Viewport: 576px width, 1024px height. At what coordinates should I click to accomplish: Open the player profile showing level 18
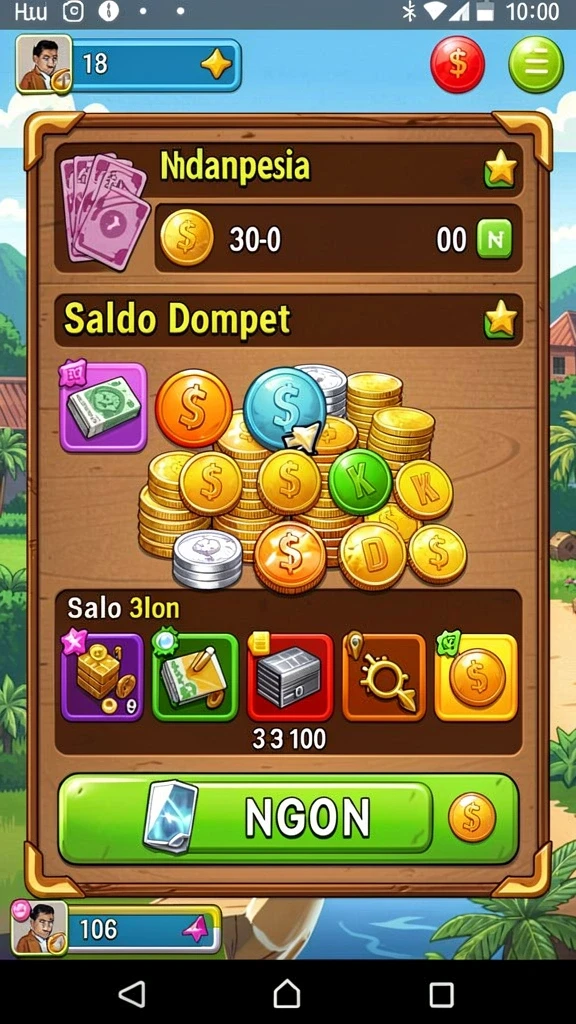click(x=129, y=64)
